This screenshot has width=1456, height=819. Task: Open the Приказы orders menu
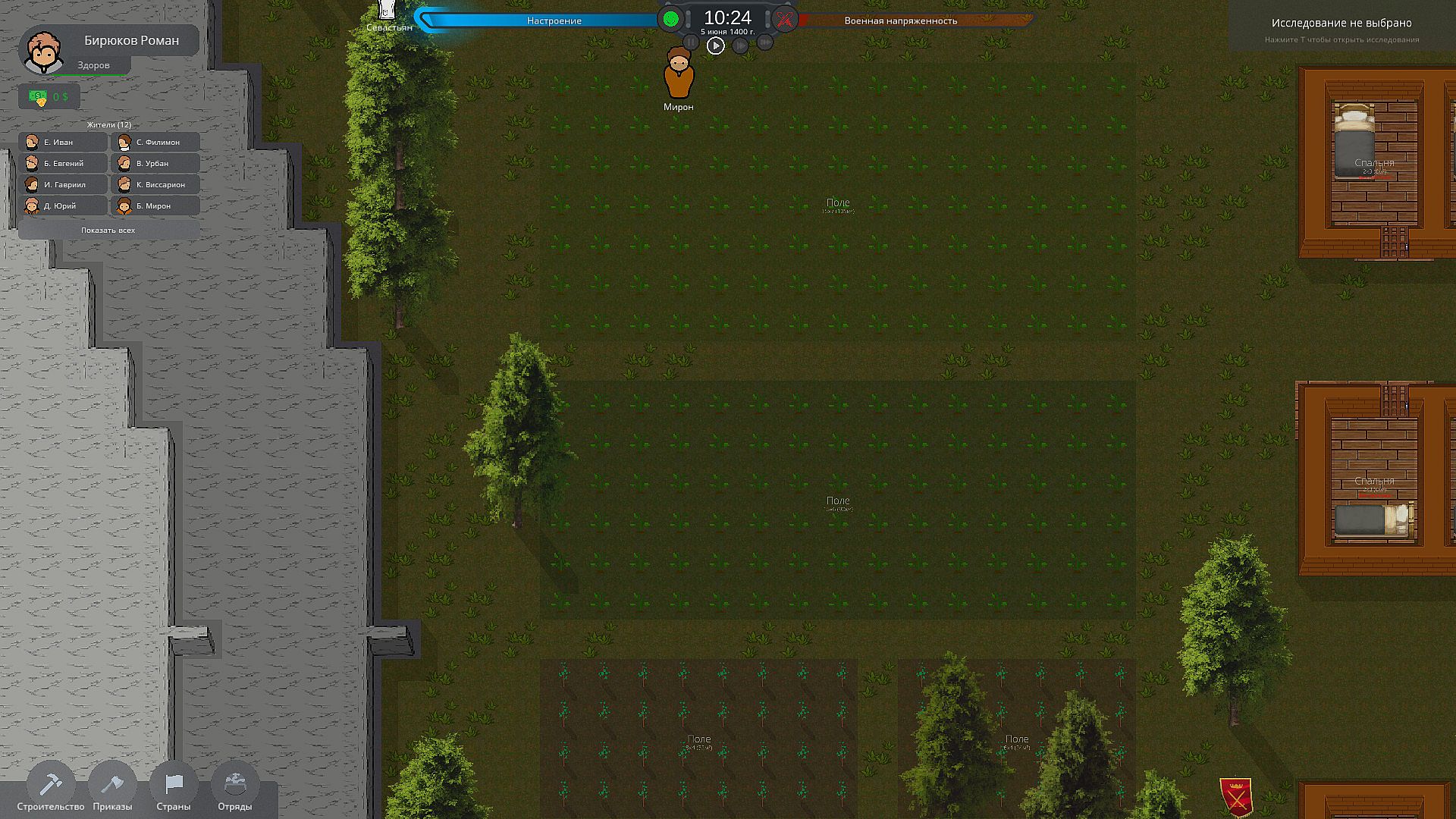(x=112, y=786)
